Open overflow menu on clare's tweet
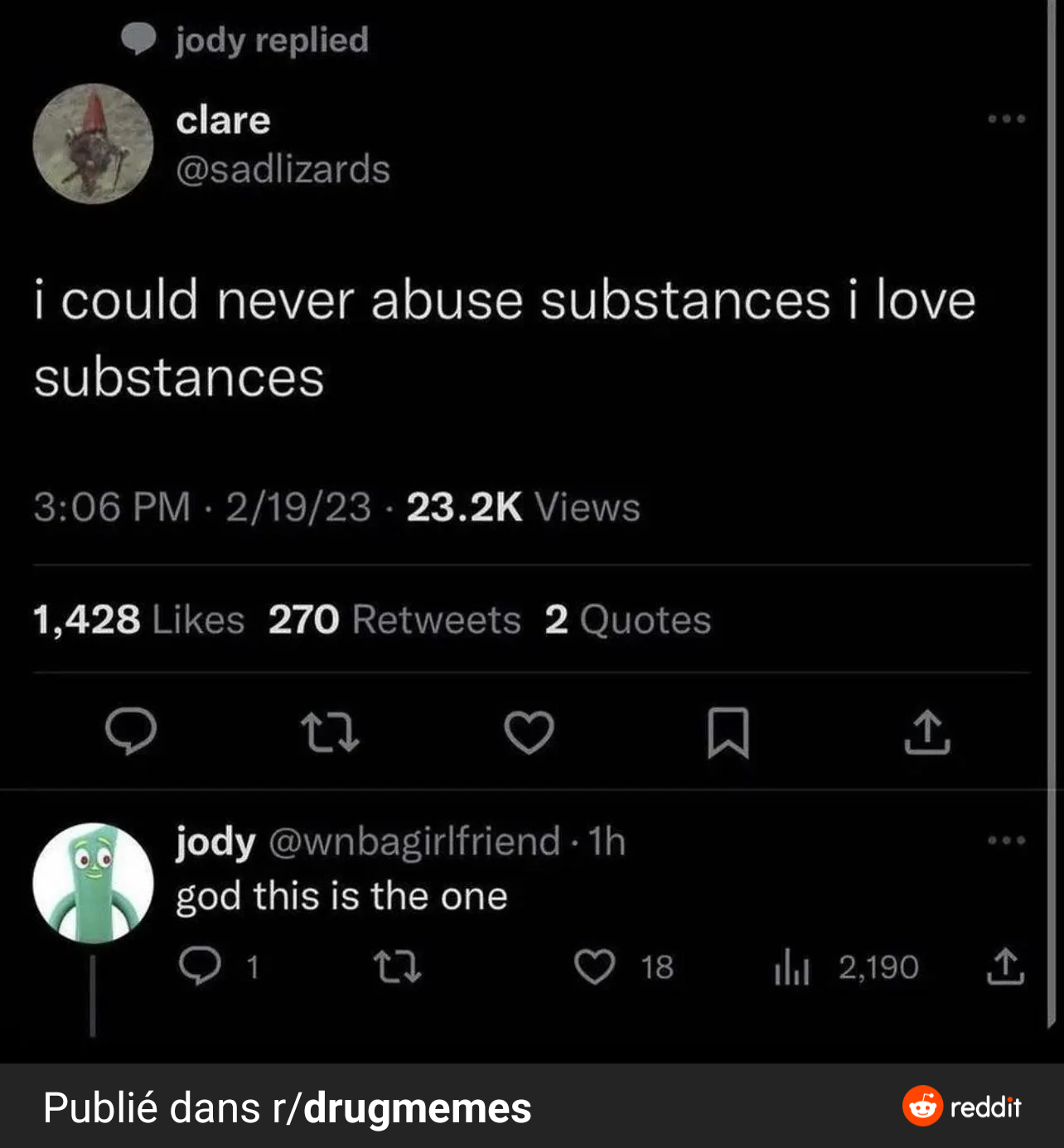The image size is (1064, 1148). point(1006,119)
